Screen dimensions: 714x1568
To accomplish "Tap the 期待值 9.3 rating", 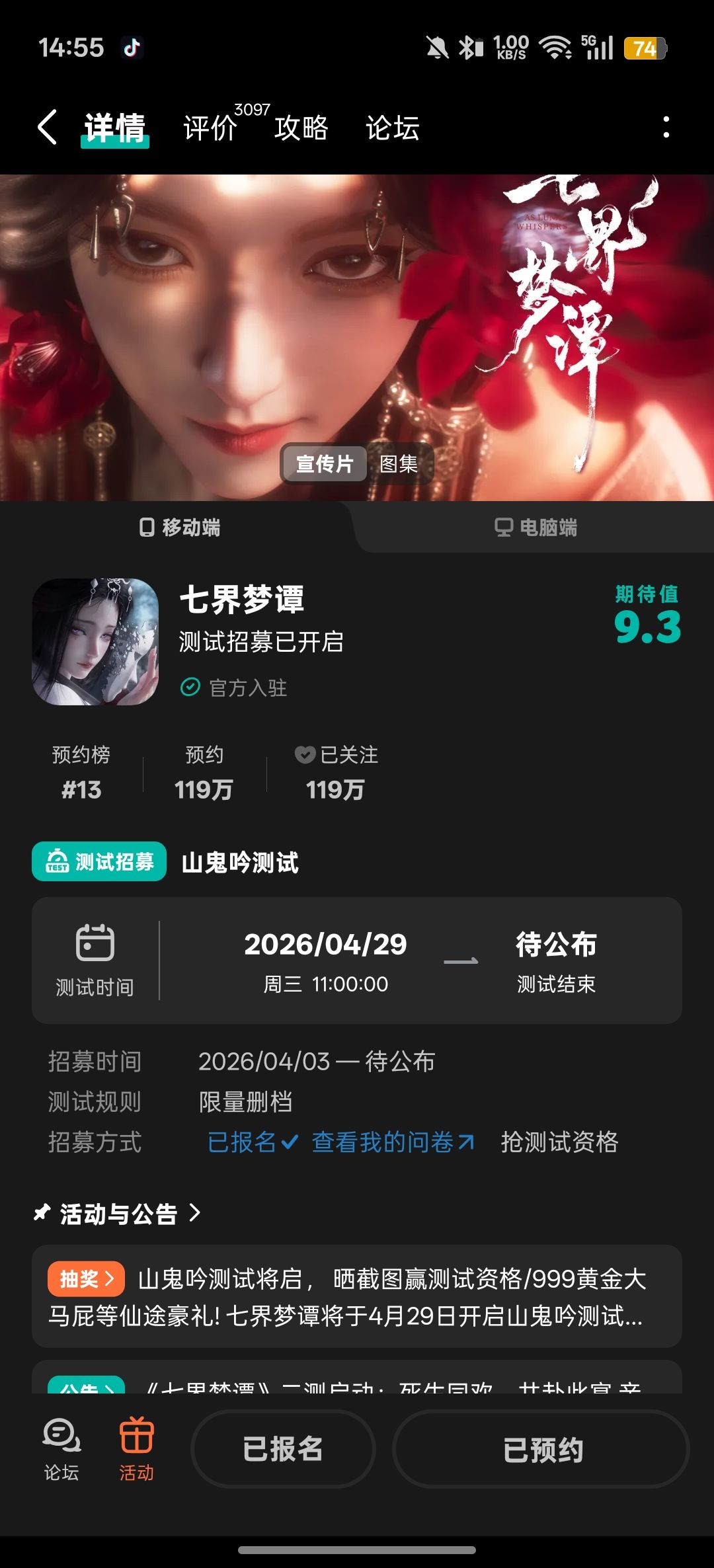I will pos(647,614).
